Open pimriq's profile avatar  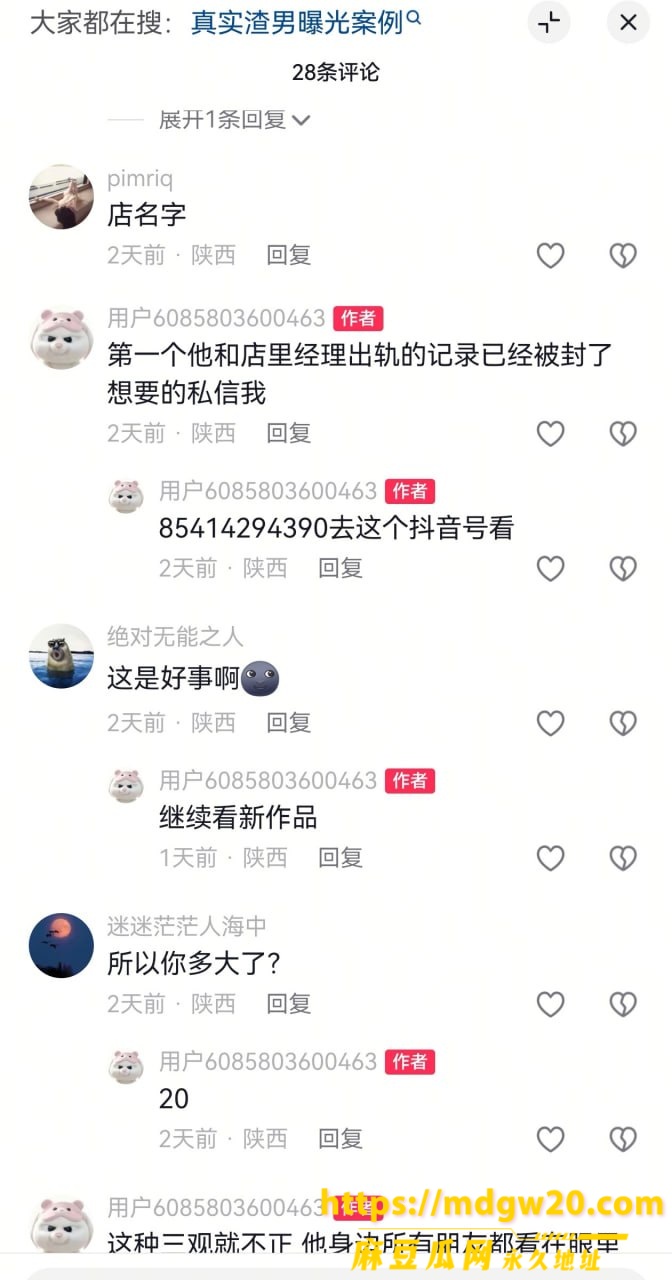(x=61, y=197)
